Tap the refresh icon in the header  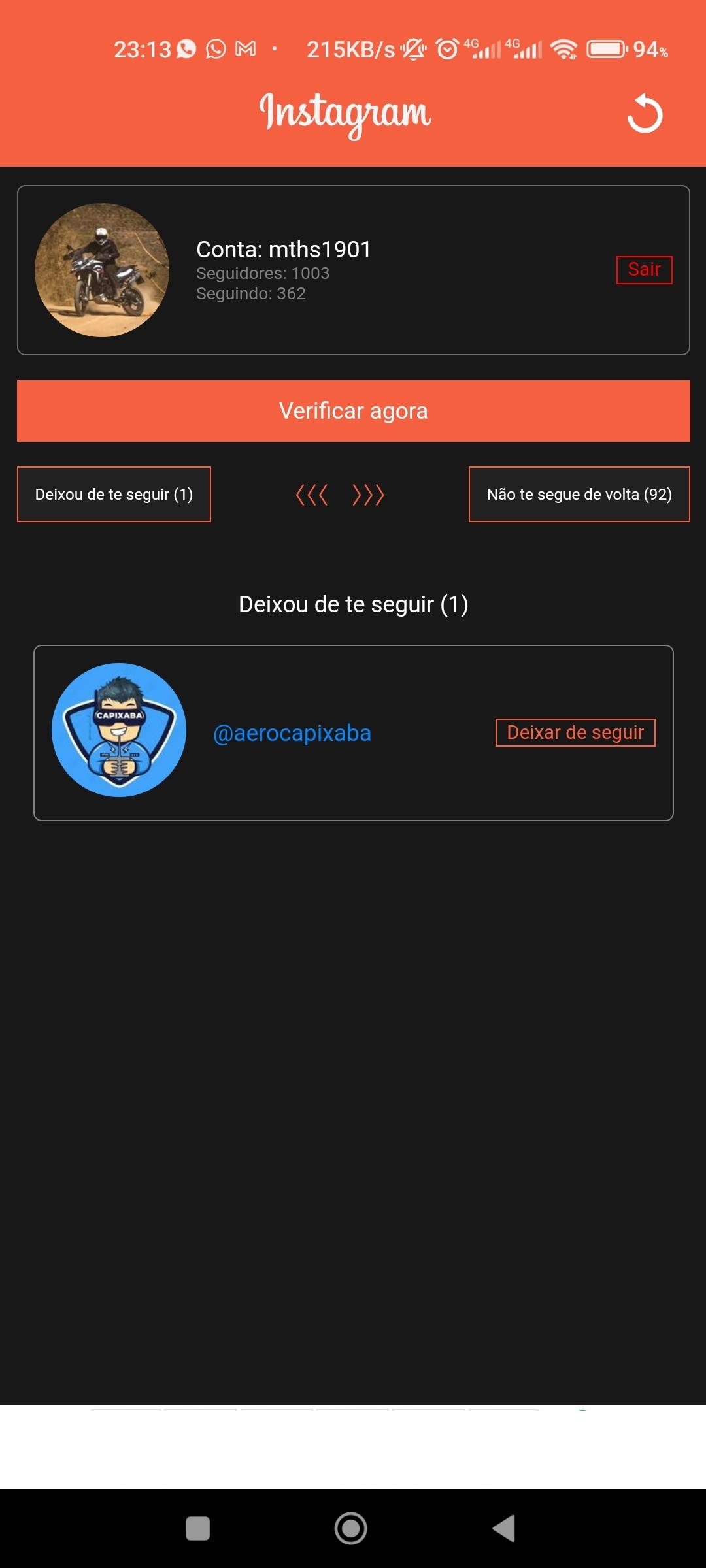[645, 114]
